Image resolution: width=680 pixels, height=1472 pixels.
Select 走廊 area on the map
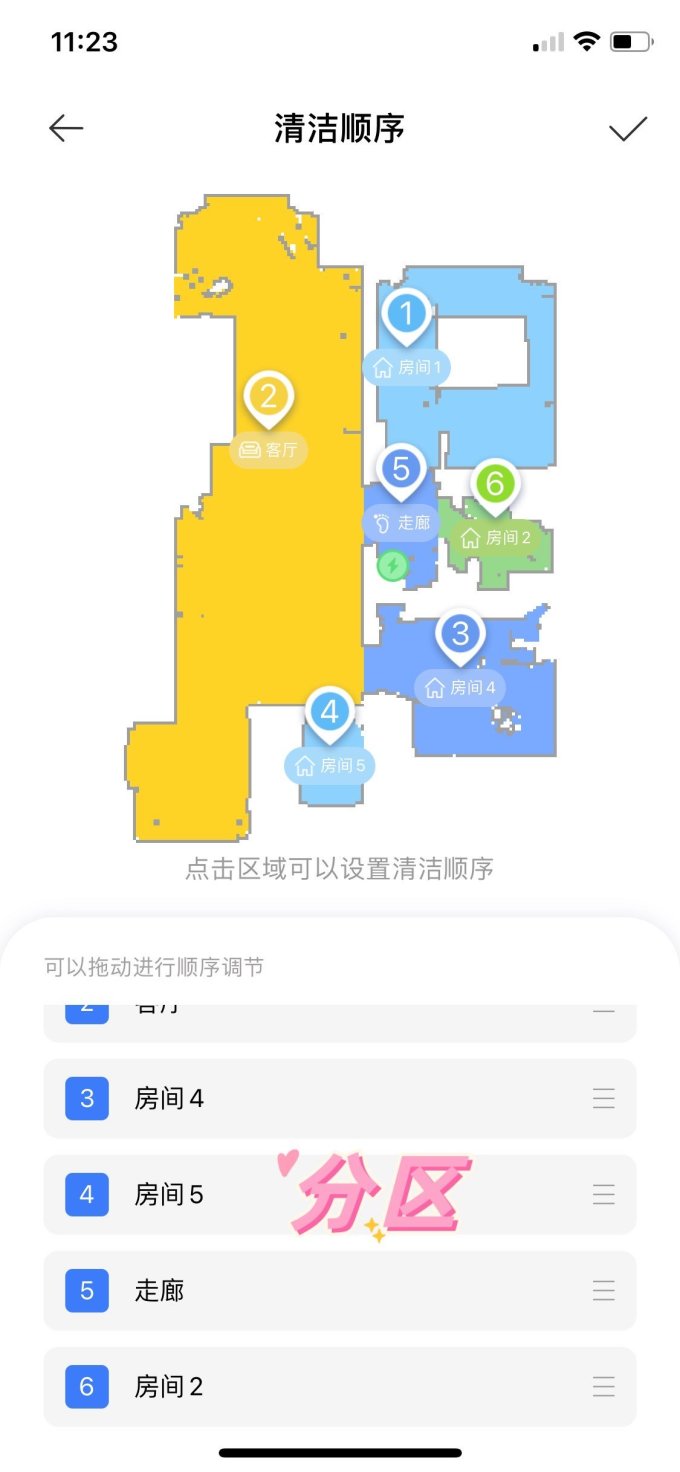(x=401, y=521)
